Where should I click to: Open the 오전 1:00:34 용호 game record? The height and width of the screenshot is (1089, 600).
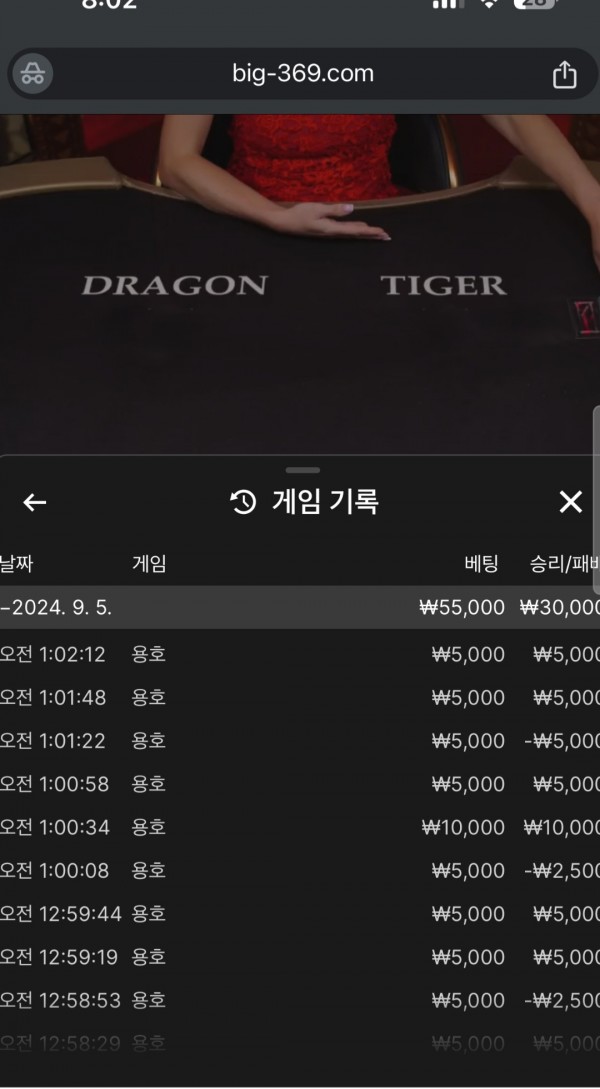click(300, 827)
